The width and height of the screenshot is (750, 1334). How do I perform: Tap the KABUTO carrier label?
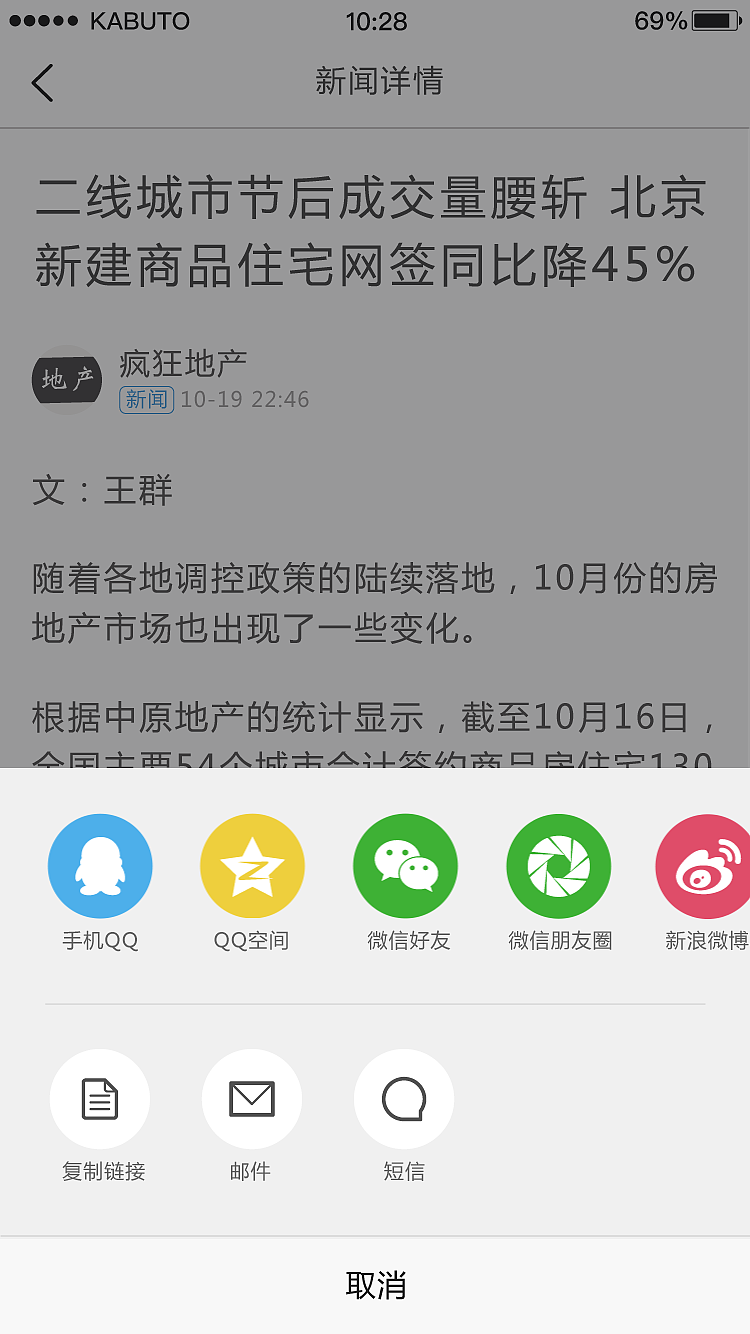click(x=138, y=20)
